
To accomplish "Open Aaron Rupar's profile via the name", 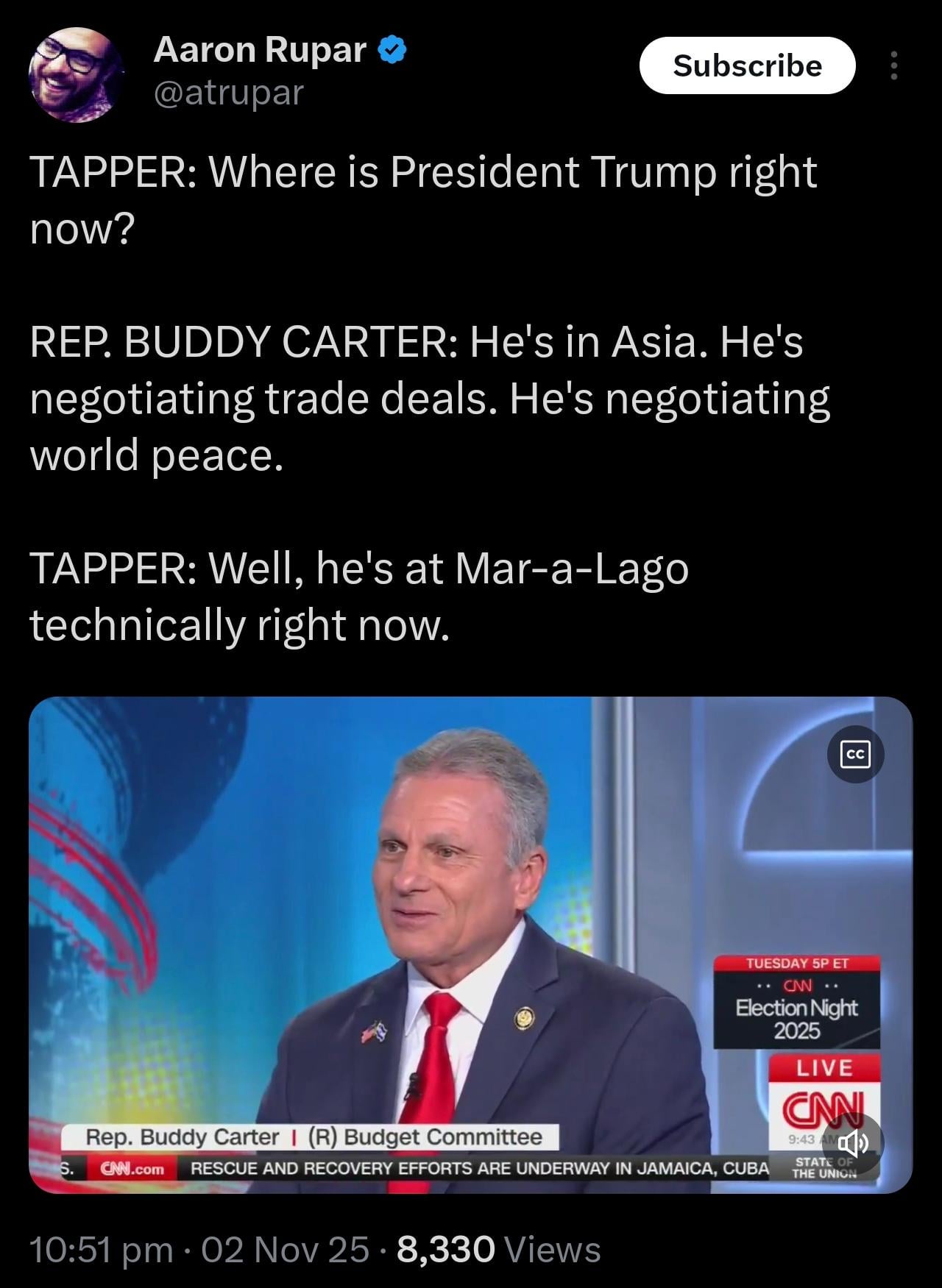I will point(259,50).
